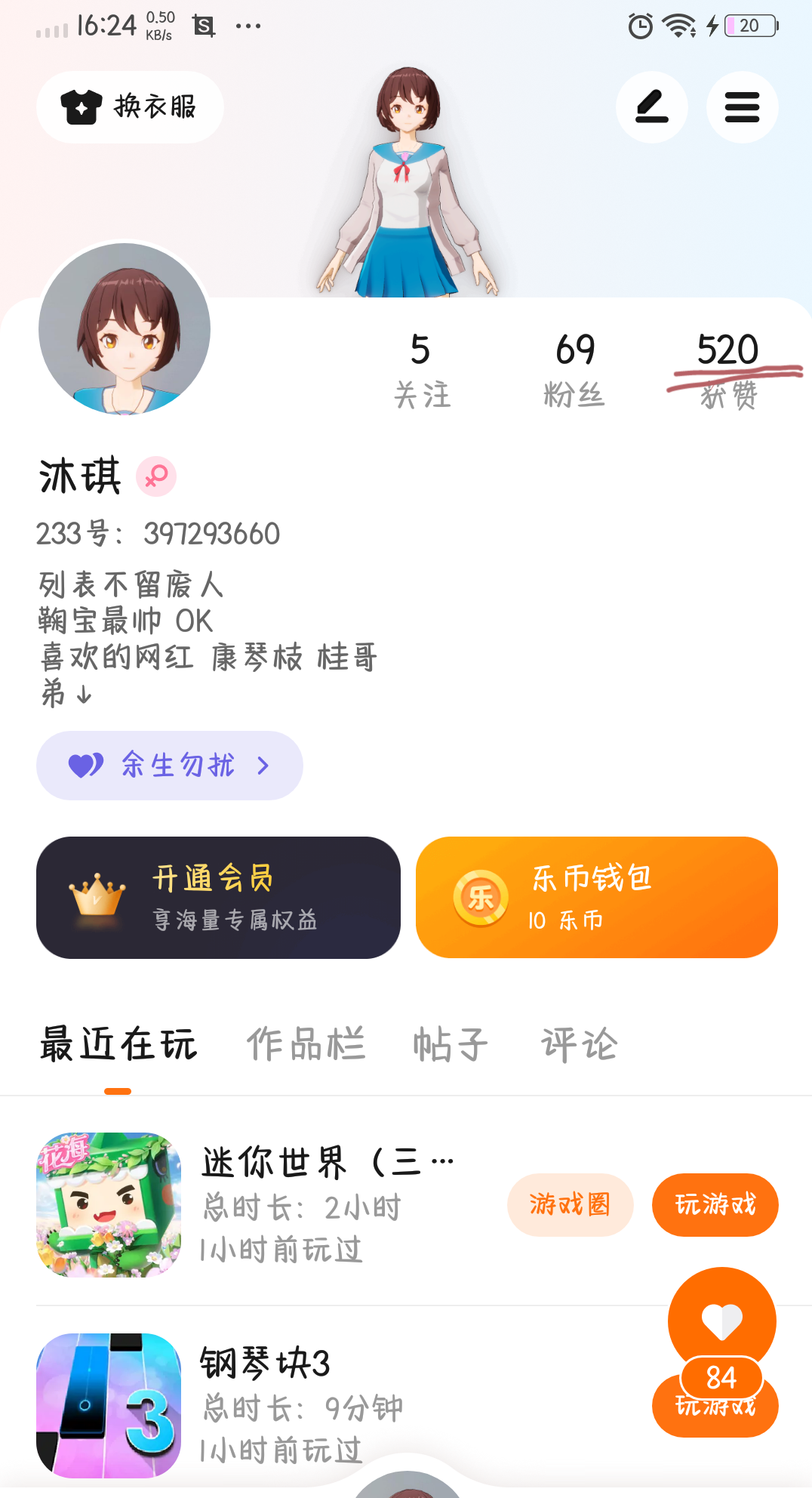View the 粉丝 followers list
The height and width of the screenshot is (1498, 812).
tap(575, 370)
